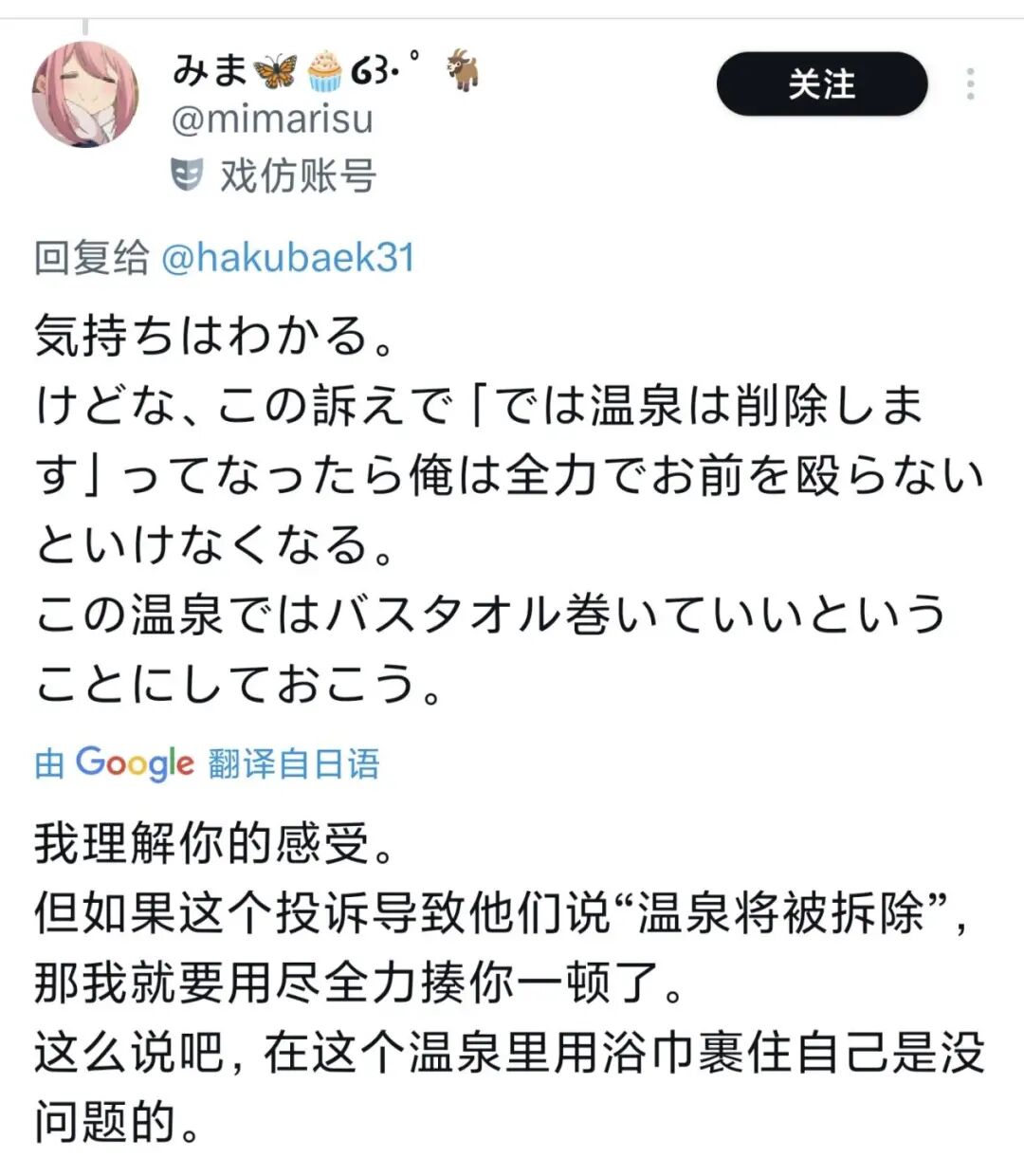Tap the 关注 follow button
The height and width of the screenshot is (1176, 1024).
point(821,84)
